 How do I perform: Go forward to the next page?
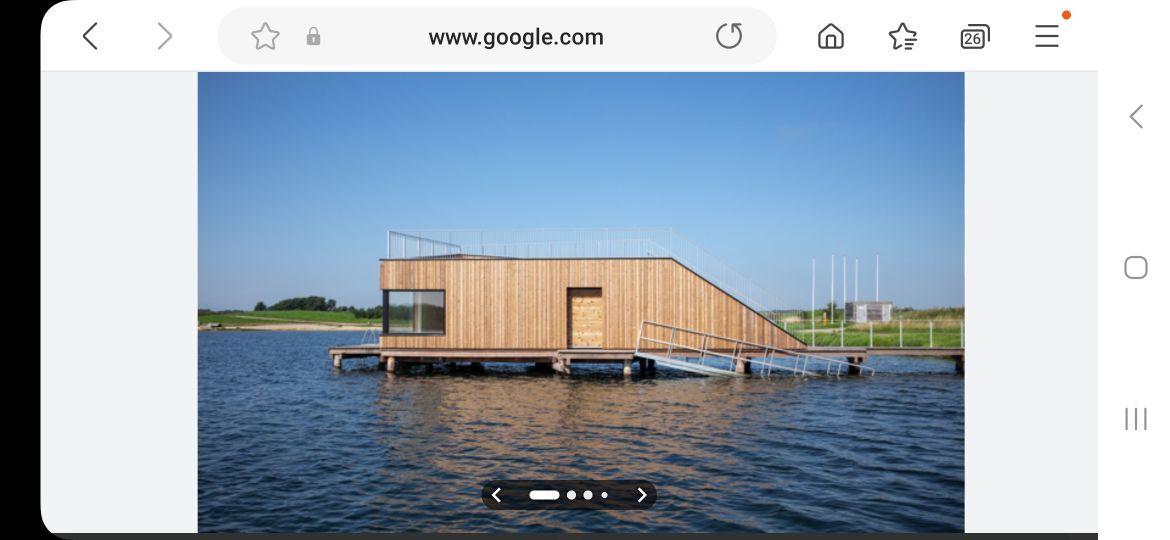click(x=165, y=37)
